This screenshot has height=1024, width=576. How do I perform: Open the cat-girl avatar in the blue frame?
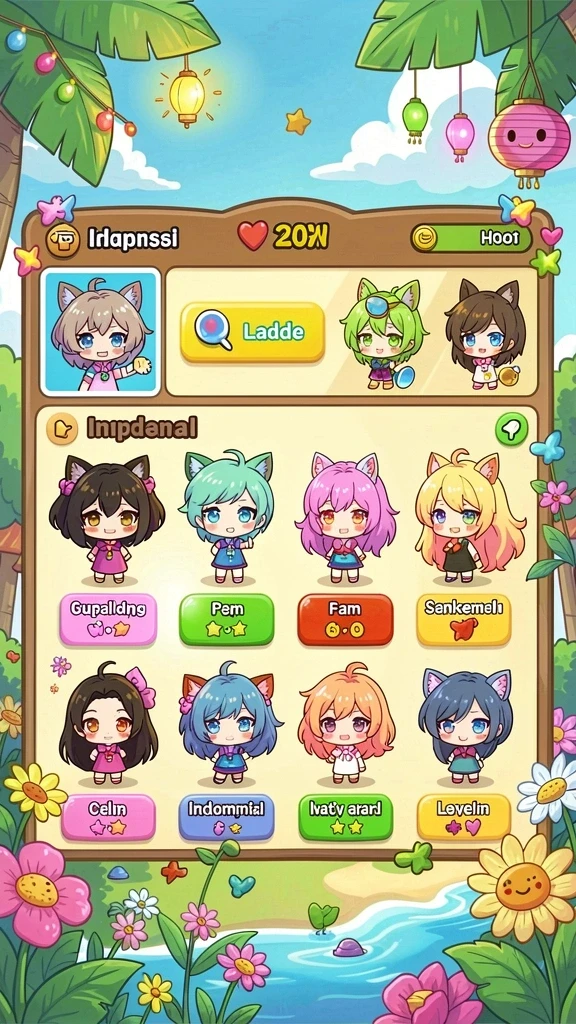100,332
